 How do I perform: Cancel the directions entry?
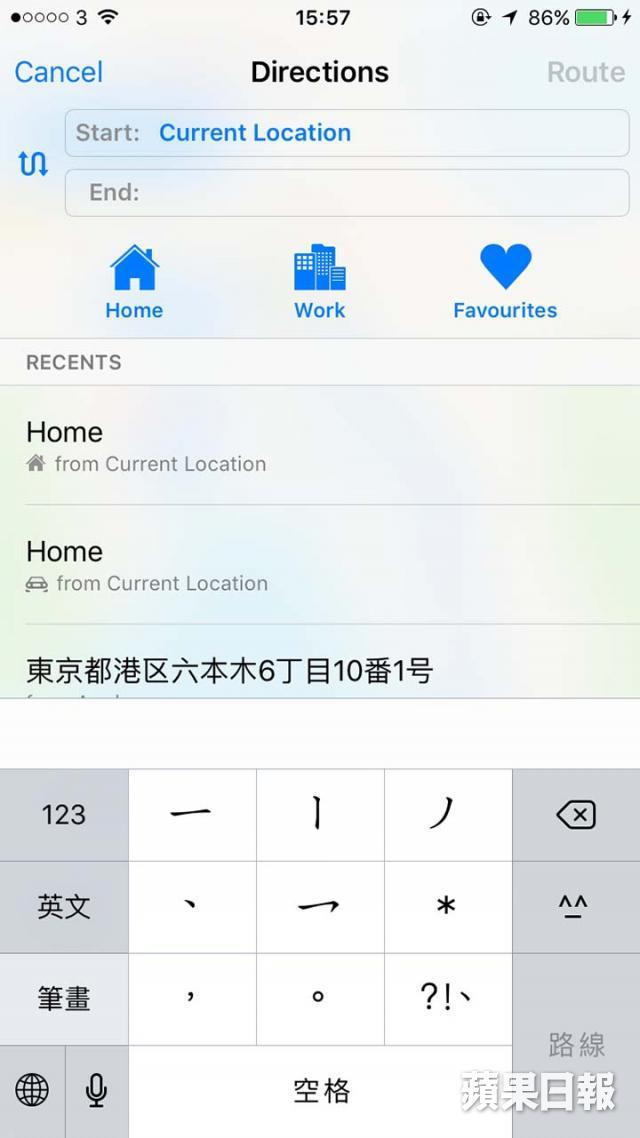(x=59, y=72)
